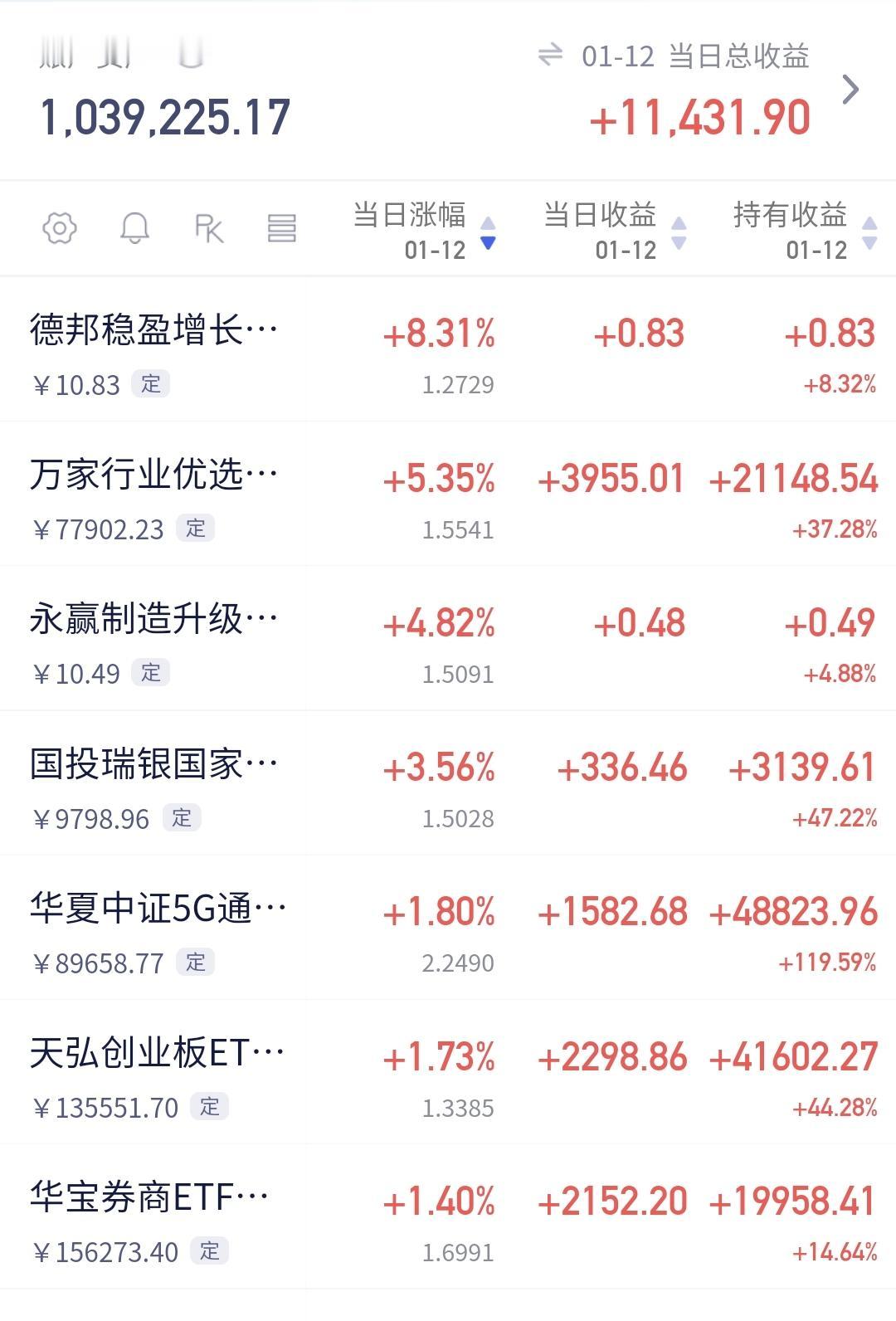Open daily total earnings details chevron
This screenshot has width=896, height=1321.
[850, 90]
